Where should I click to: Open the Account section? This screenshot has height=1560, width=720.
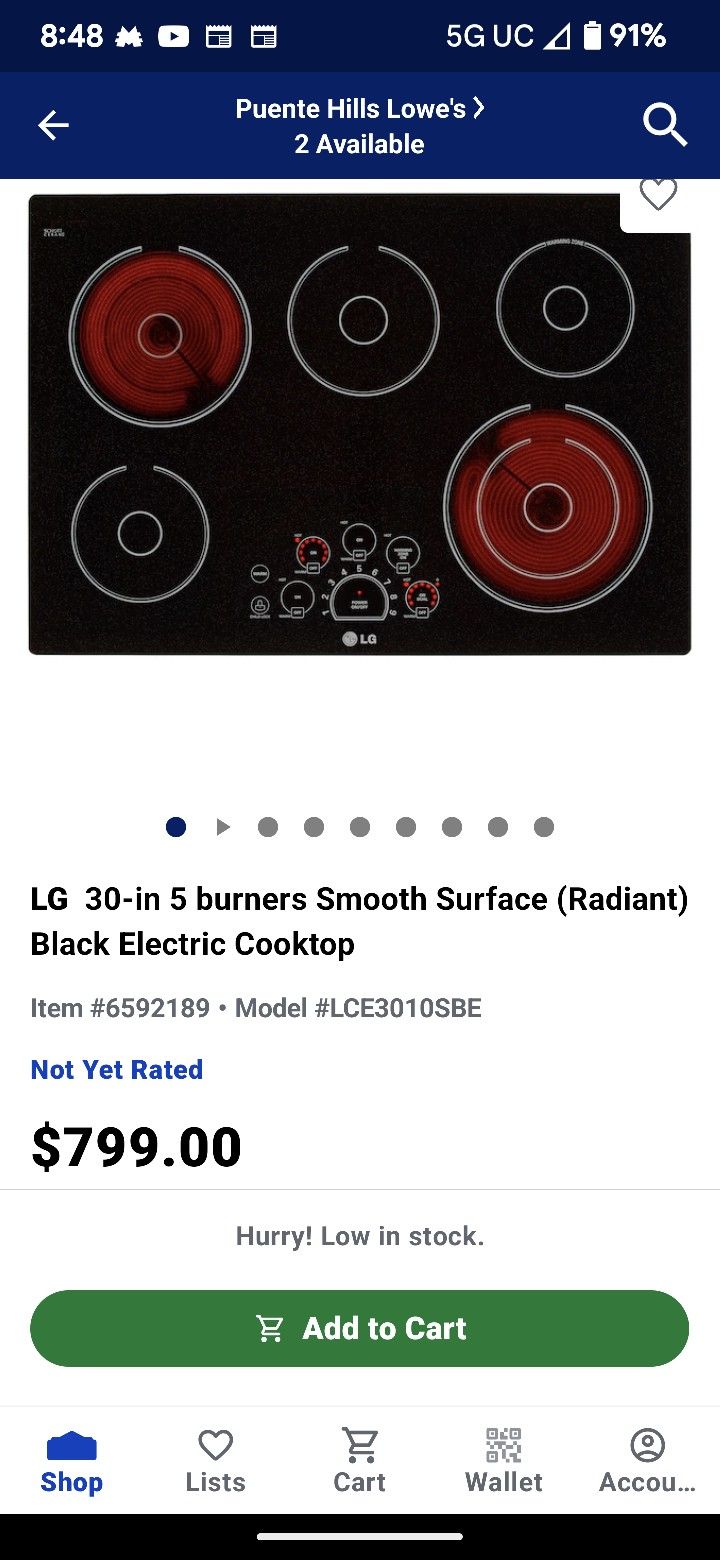tap(648, 1460)
